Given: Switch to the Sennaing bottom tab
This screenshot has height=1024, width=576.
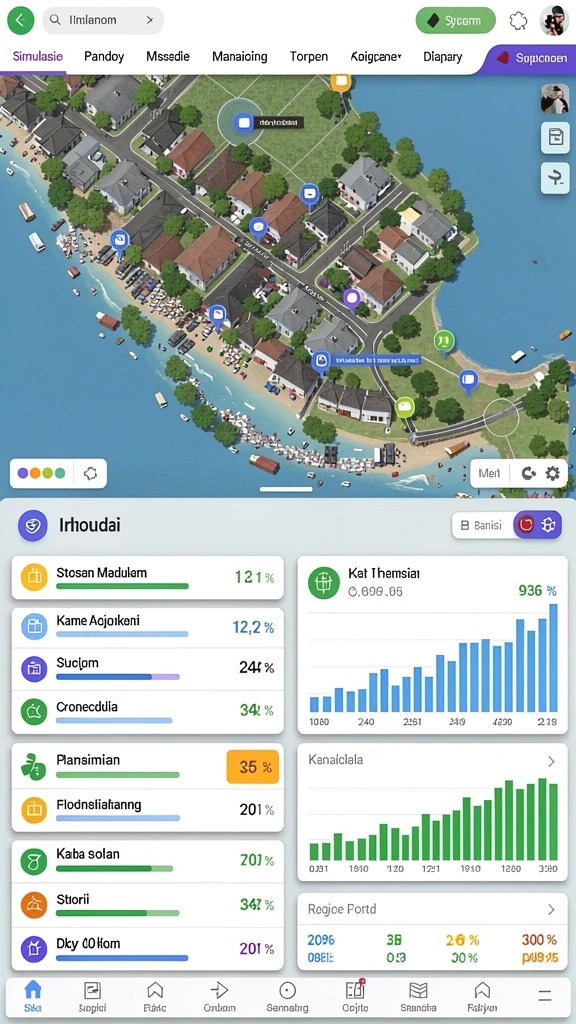Looking at the screenshot, I should click(287, 997).
